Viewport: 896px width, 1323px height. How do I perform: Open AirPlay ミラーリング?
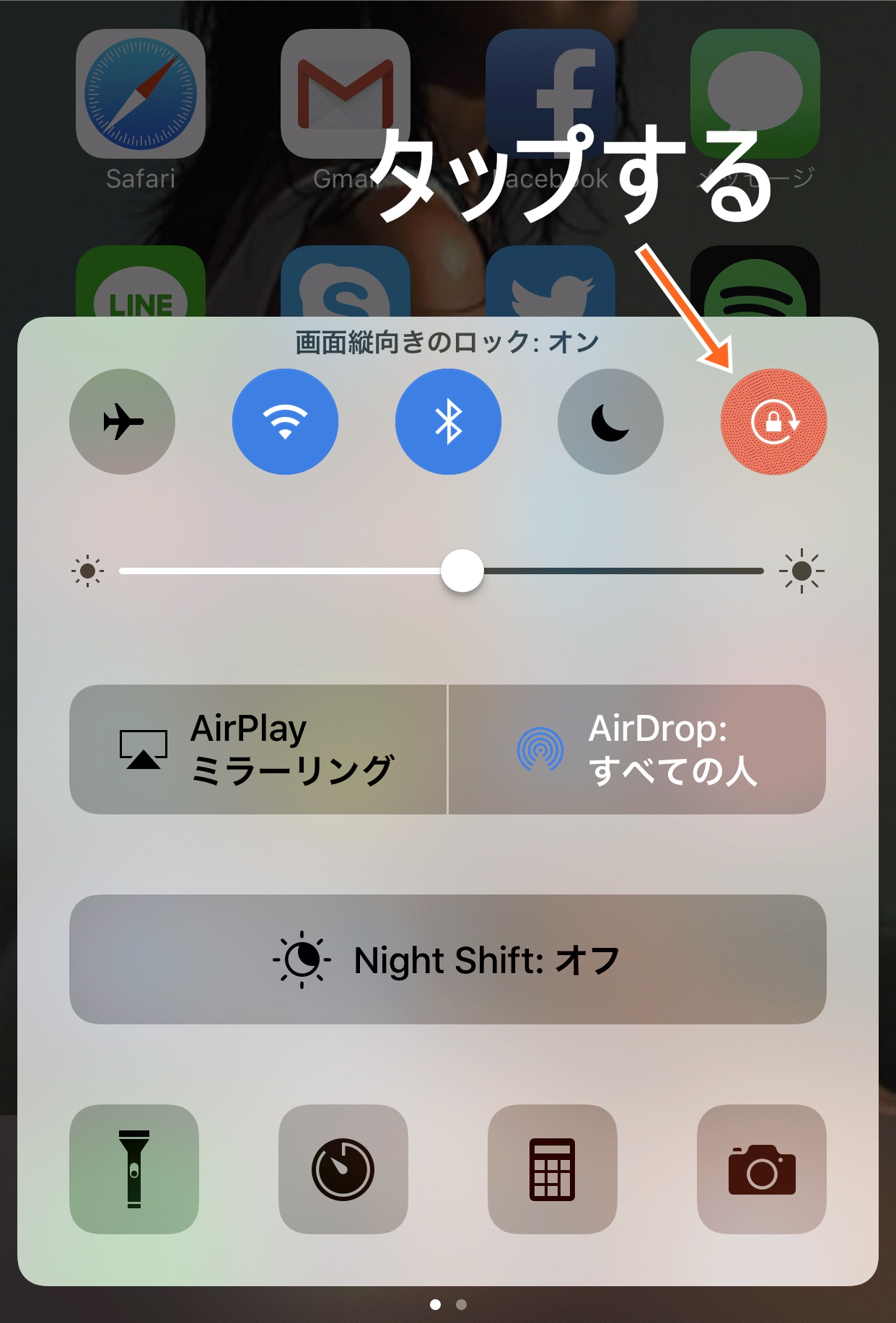point(258,750)
